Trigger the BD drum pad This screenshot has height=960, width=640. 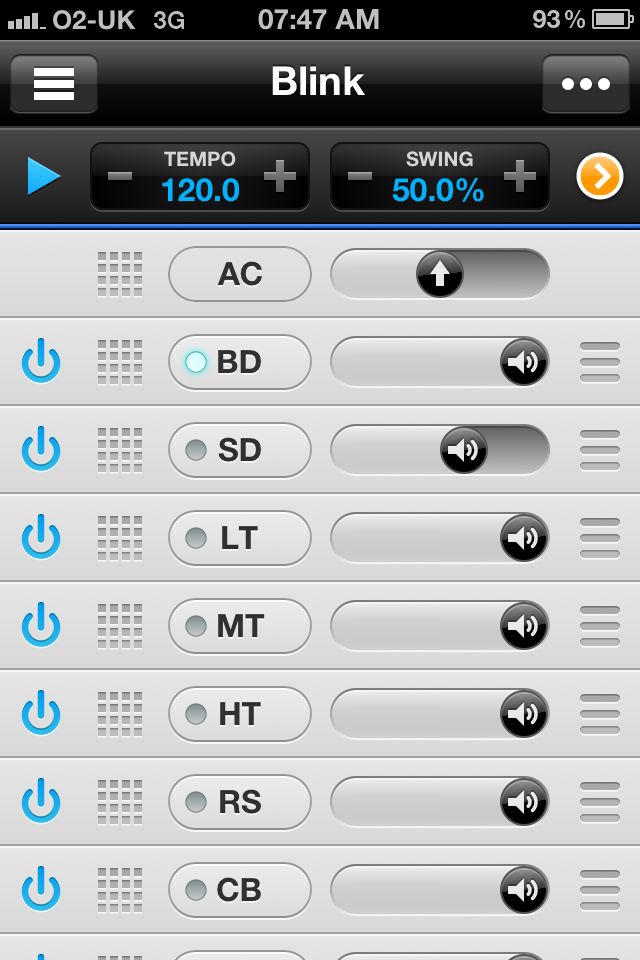240,362
